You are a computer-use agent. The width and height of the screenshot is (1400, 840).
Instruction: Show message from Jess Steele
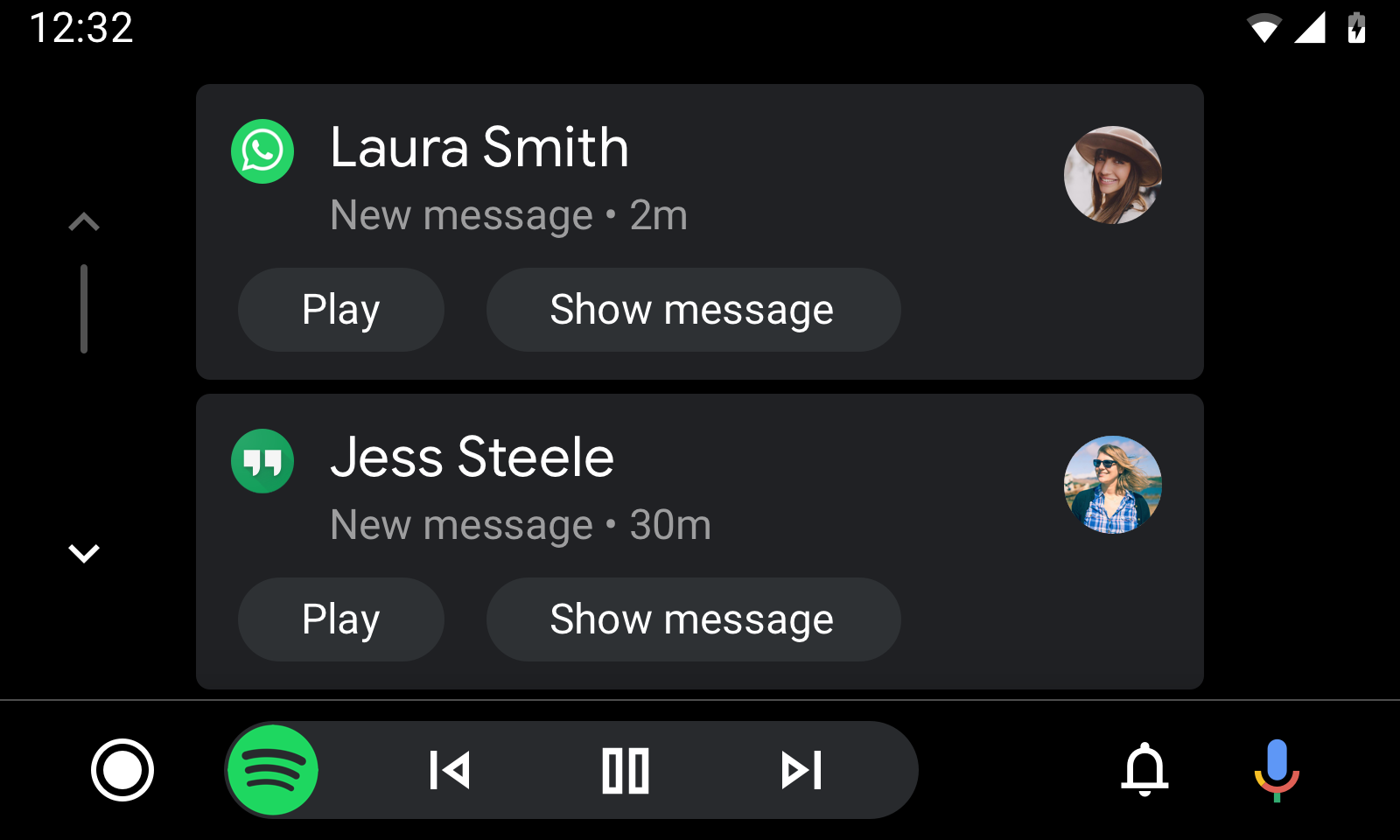tap(692, 619)
